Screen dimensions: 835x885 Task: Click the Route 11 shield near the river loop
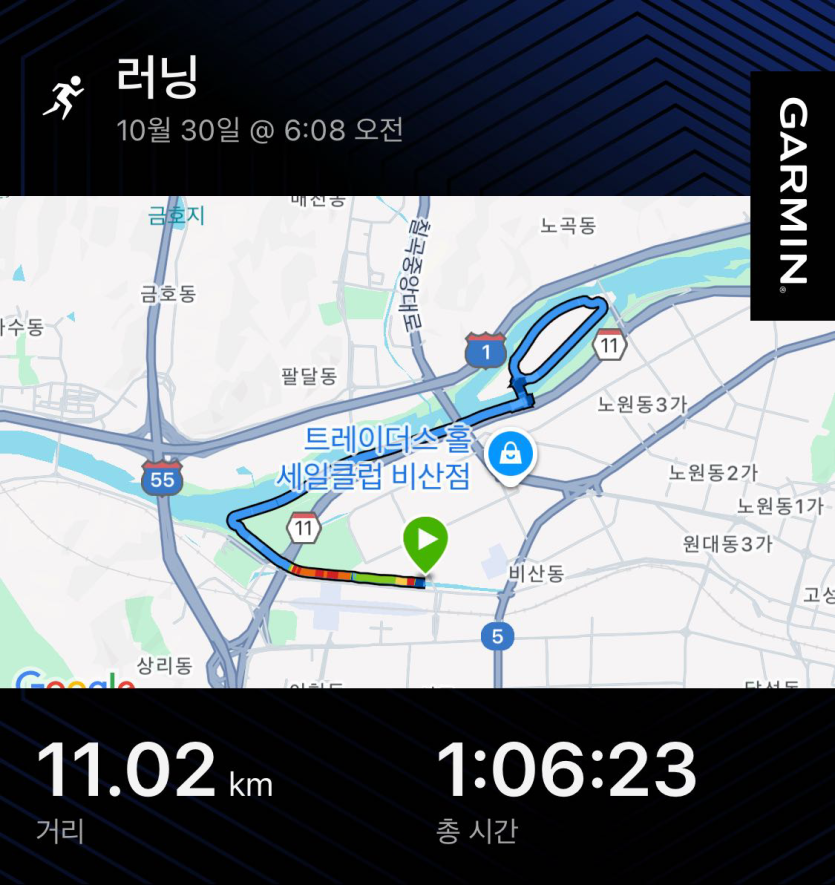(611, 345)
